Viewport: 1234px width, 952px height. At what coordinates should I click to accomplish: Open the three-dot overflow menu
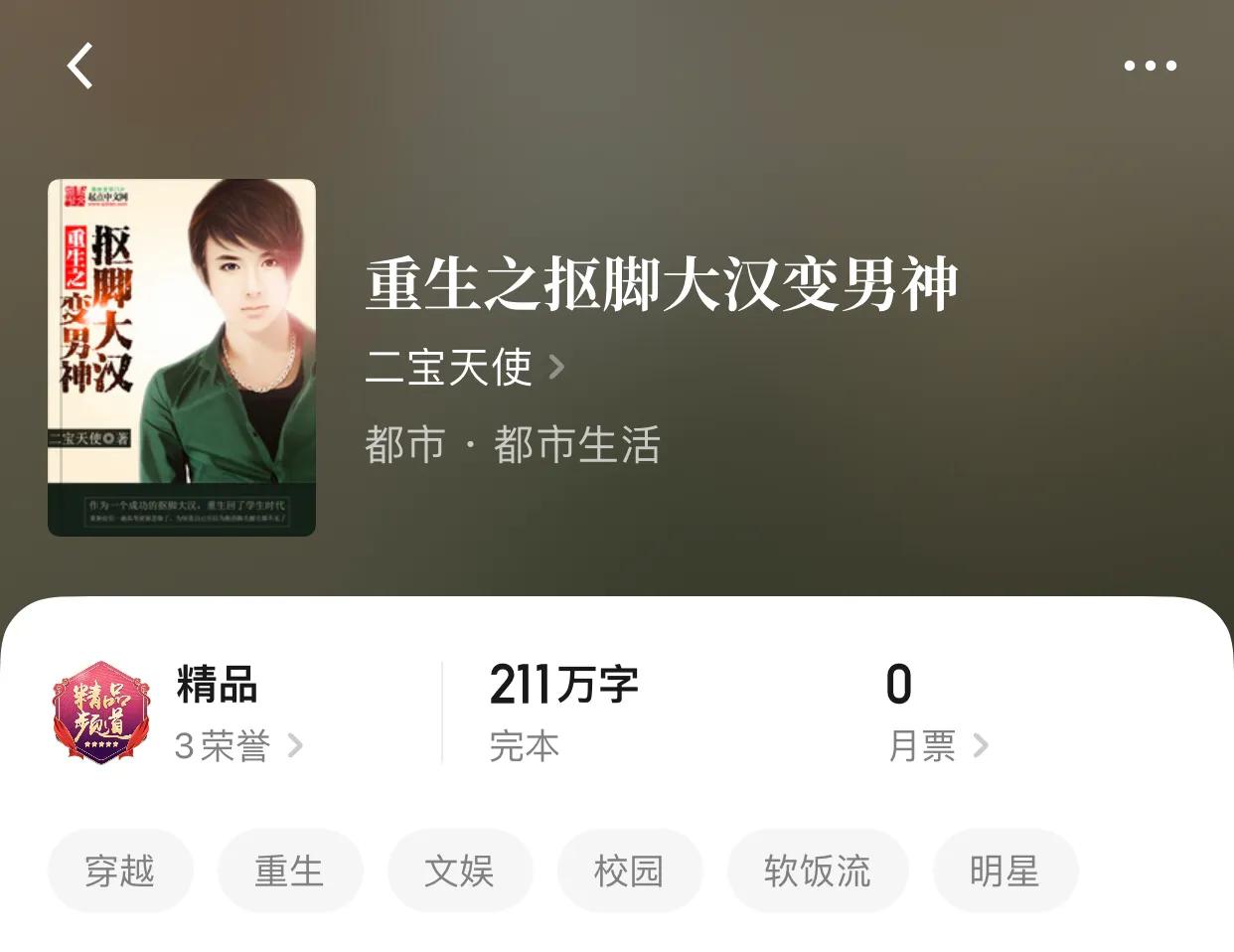point(1150,66)
